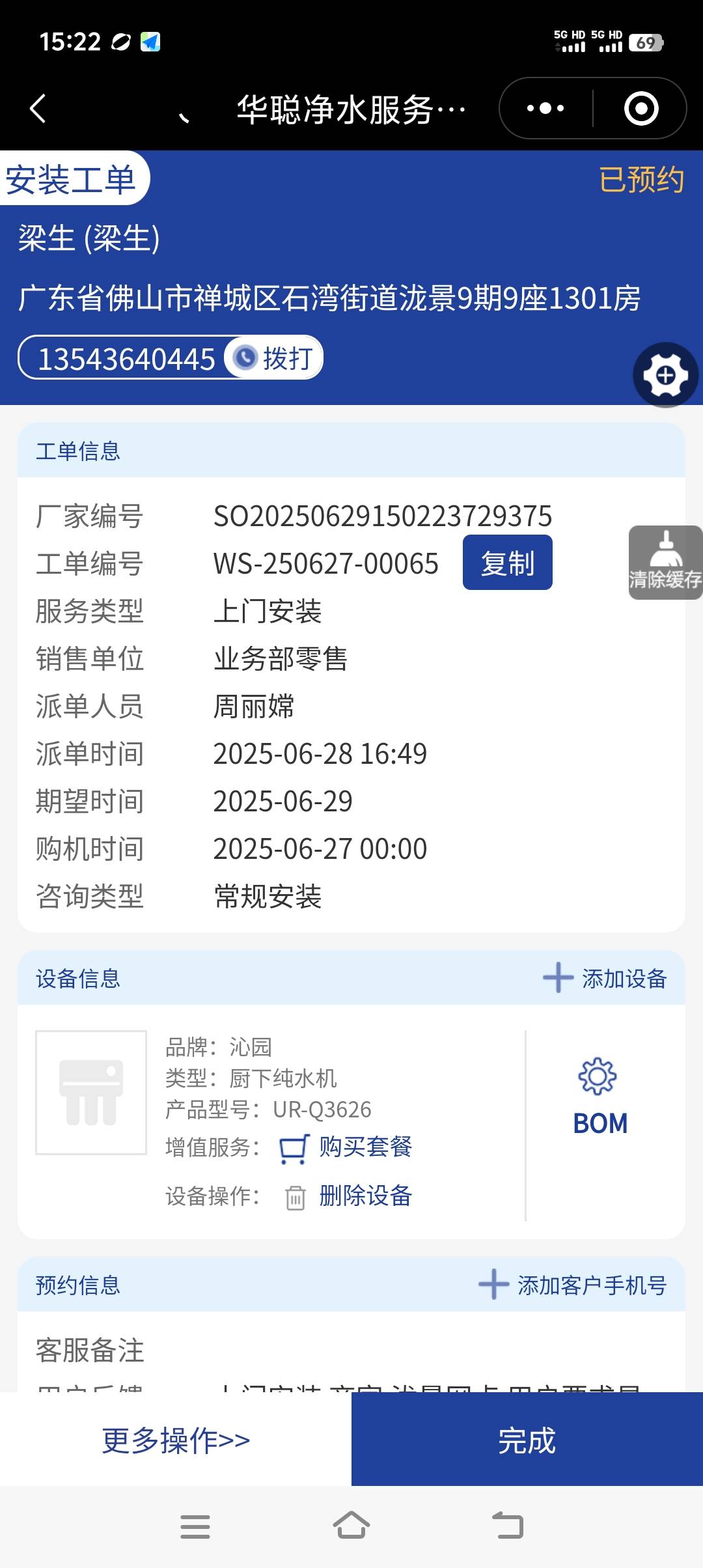This screenshot has height=1568, width=703.
Task: Open the BOM for UR-Q3626
Action: click(x=599, y=1098)
